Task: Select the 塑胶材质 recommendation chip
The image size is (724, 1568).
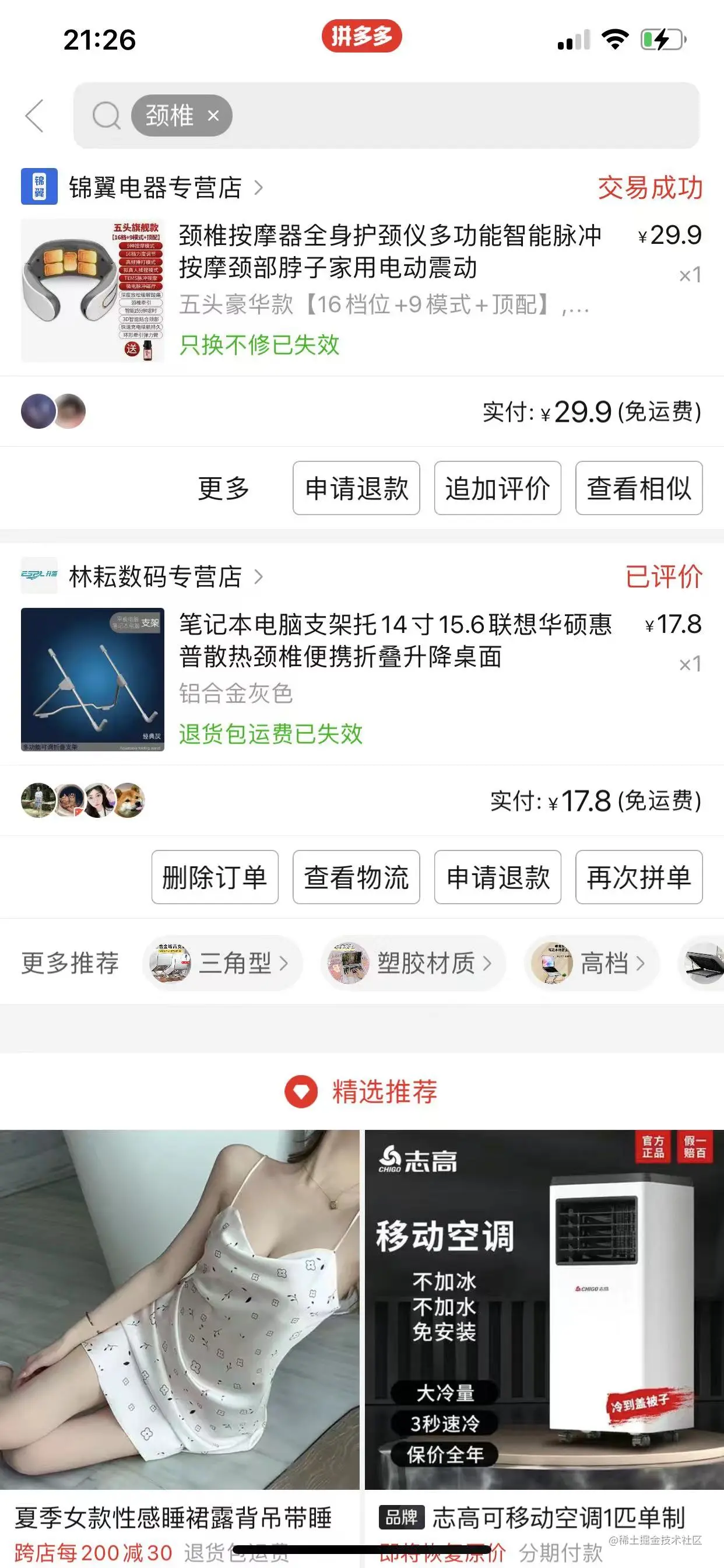Action: coord(414,963)
